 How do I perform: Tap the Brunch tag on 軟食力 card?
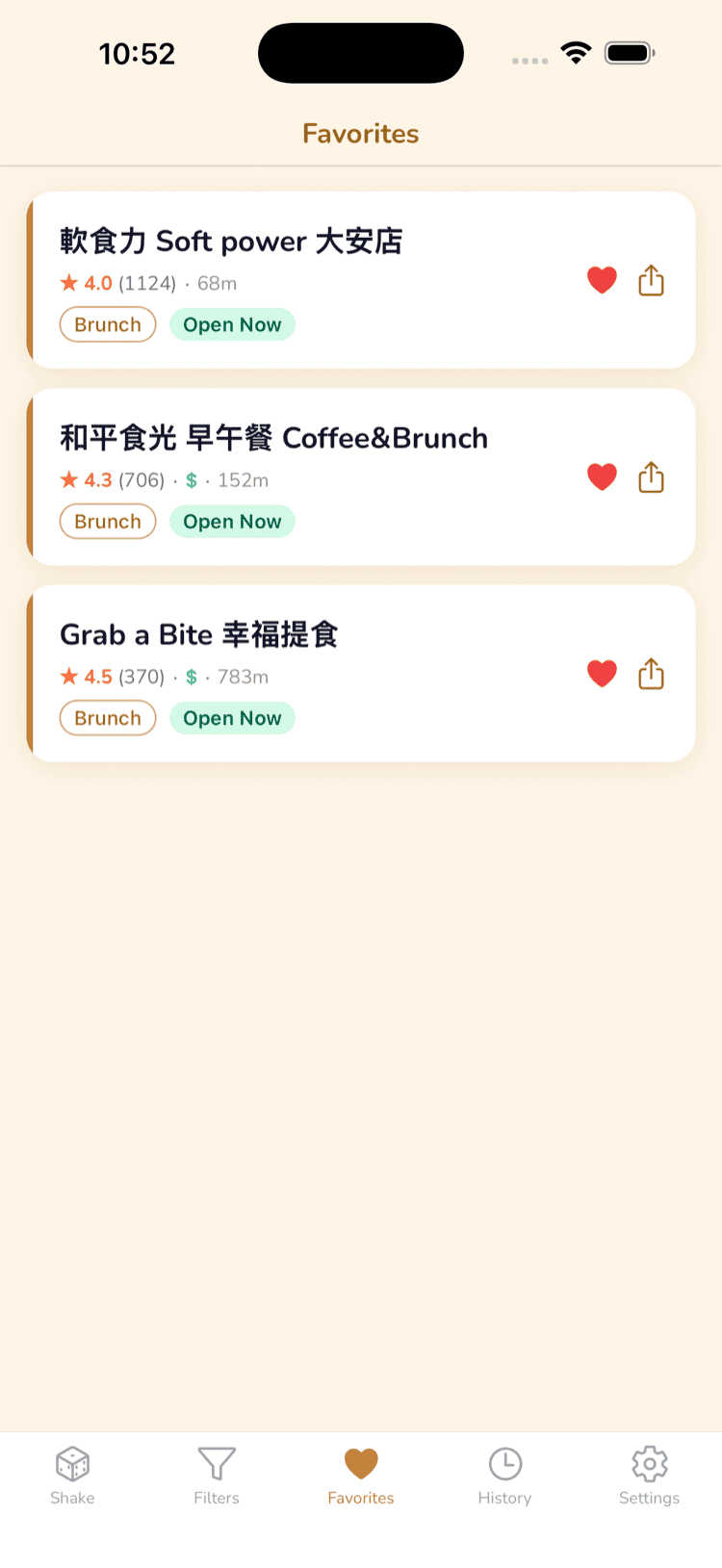coord(107,324)
